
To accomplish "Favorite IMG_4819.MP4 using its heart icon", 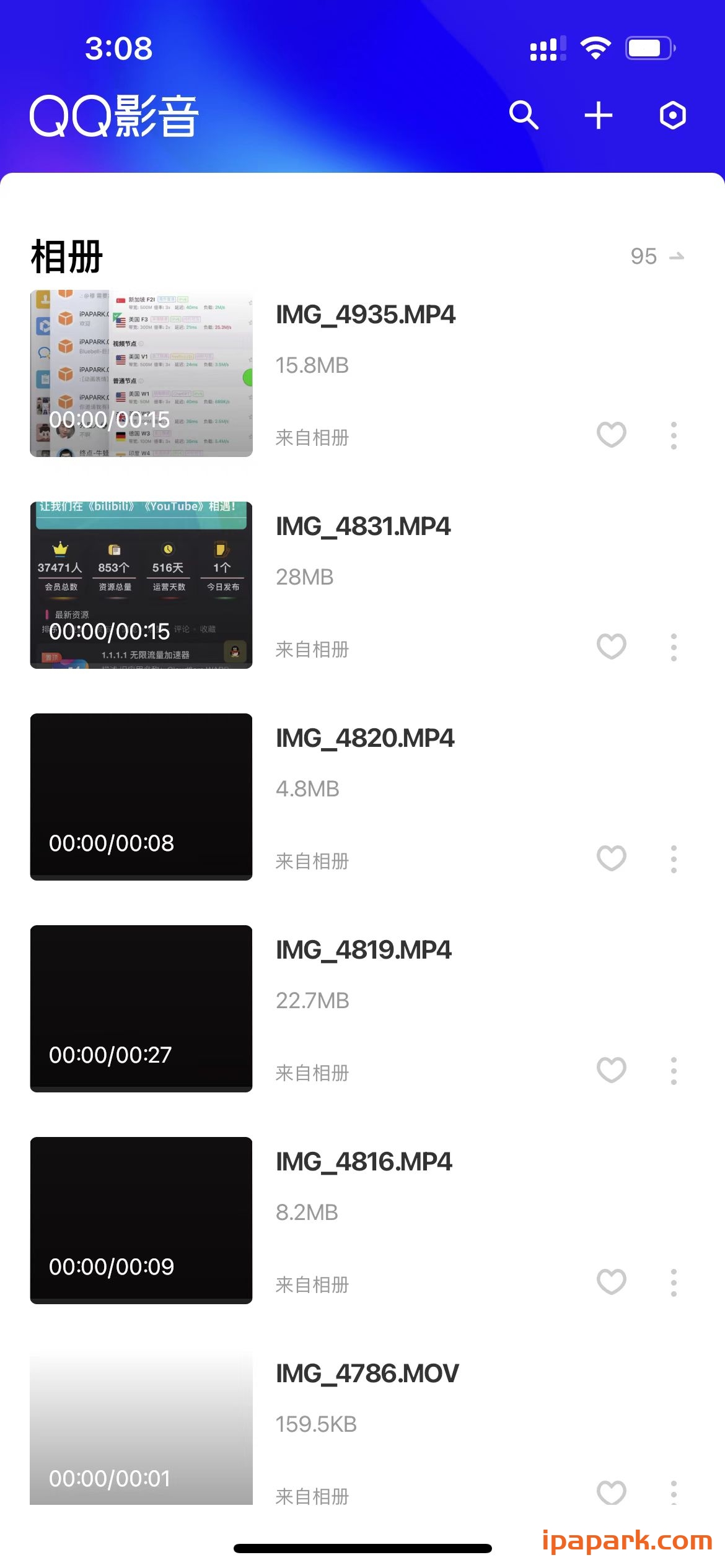I will [x=611, y=1070].
